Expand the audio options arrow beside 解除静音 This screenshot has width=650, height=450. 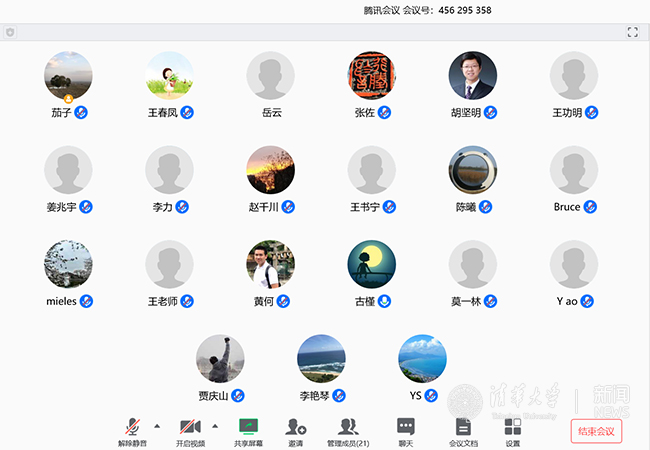click(156, 427)
